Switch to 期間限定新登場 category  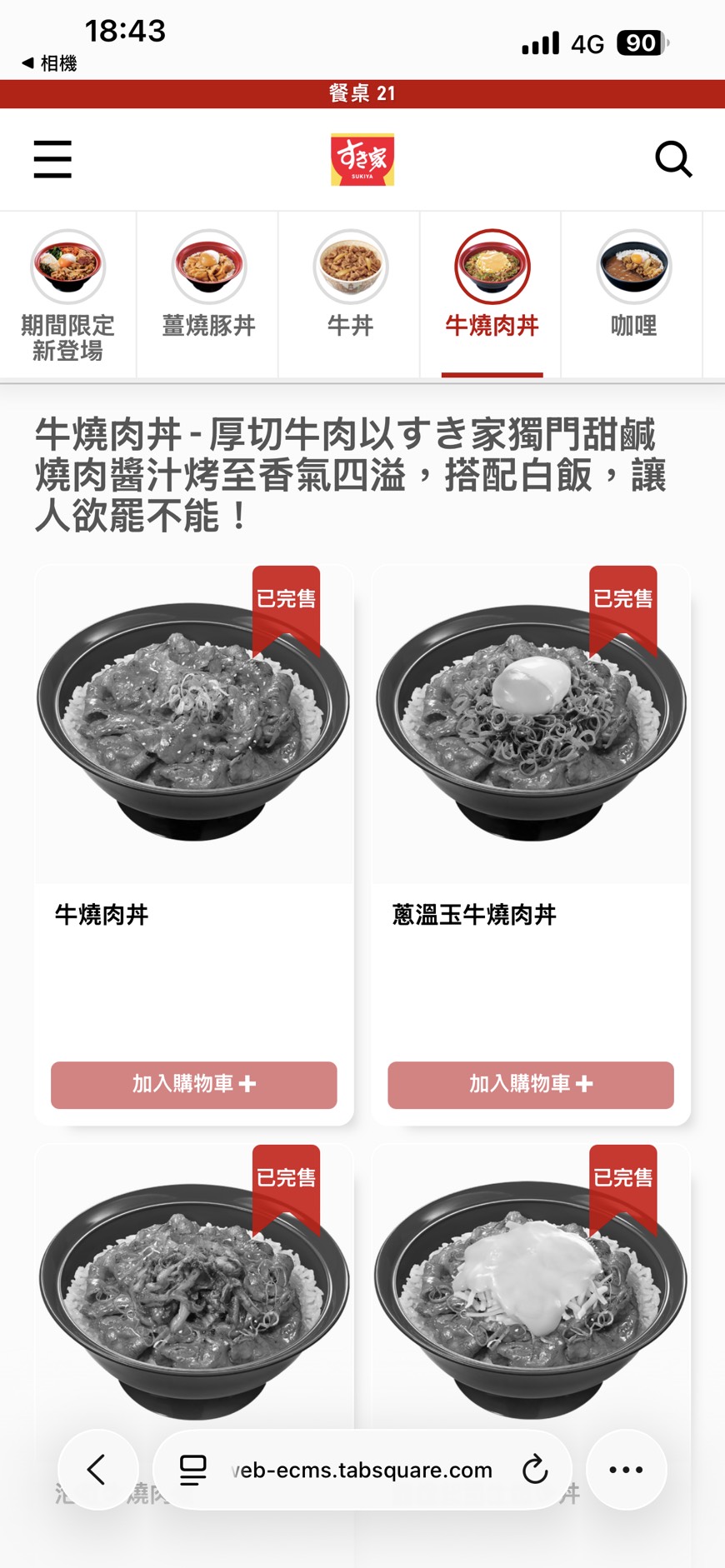(67, 296)
